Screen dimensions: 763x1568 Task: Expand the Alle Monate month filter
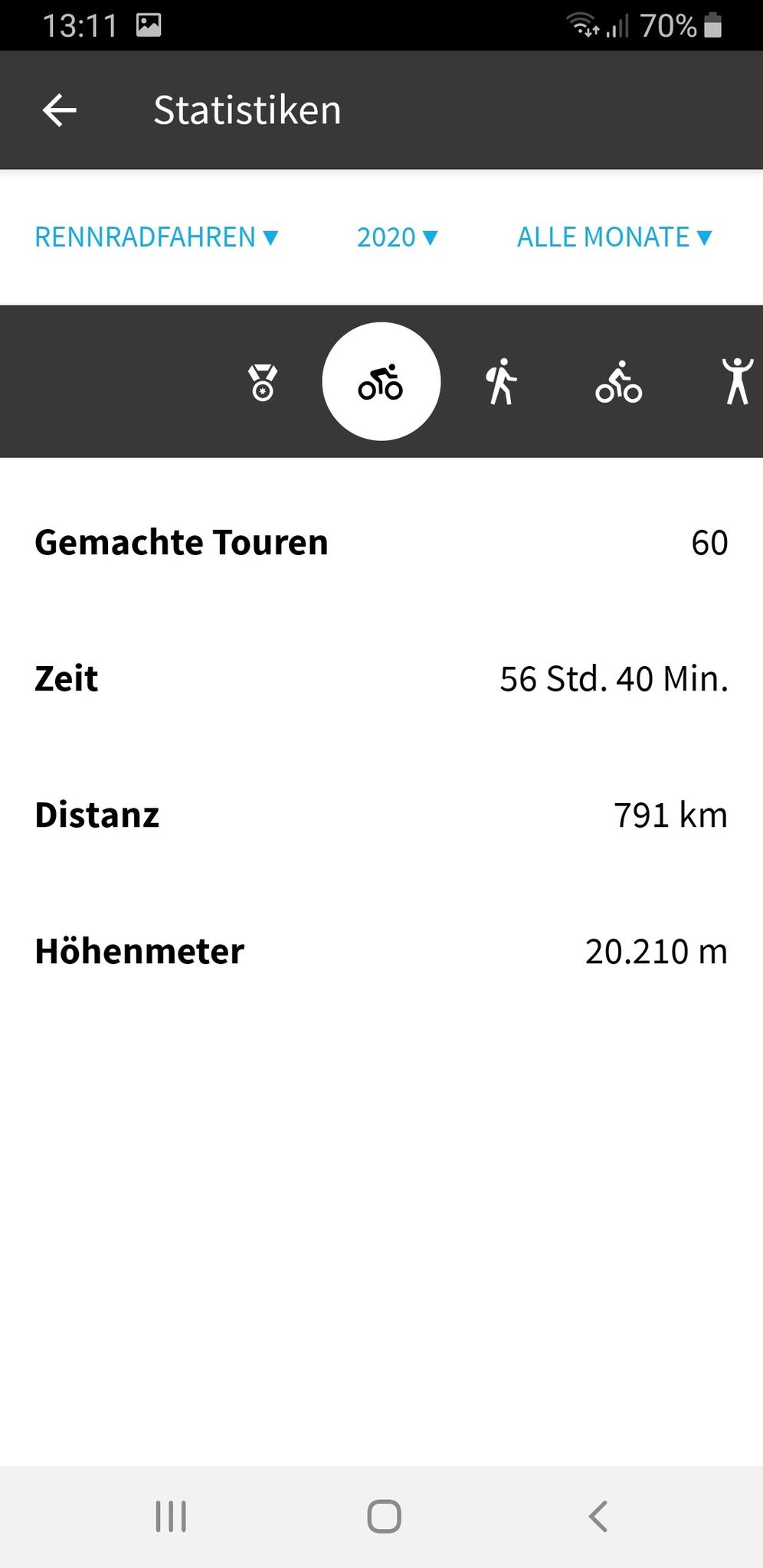point(614,237)
